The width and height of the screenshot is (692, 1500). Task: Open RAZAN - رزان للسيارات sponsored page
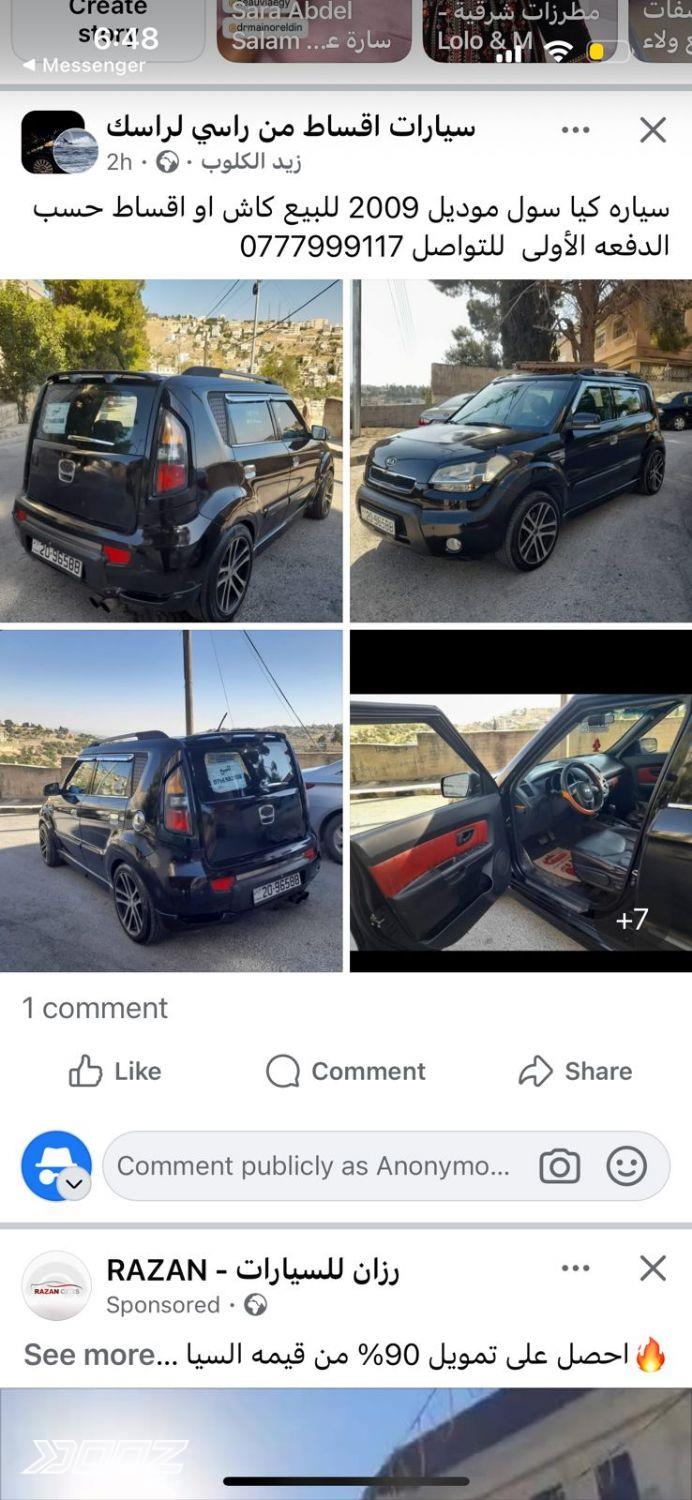point(252,1270)
